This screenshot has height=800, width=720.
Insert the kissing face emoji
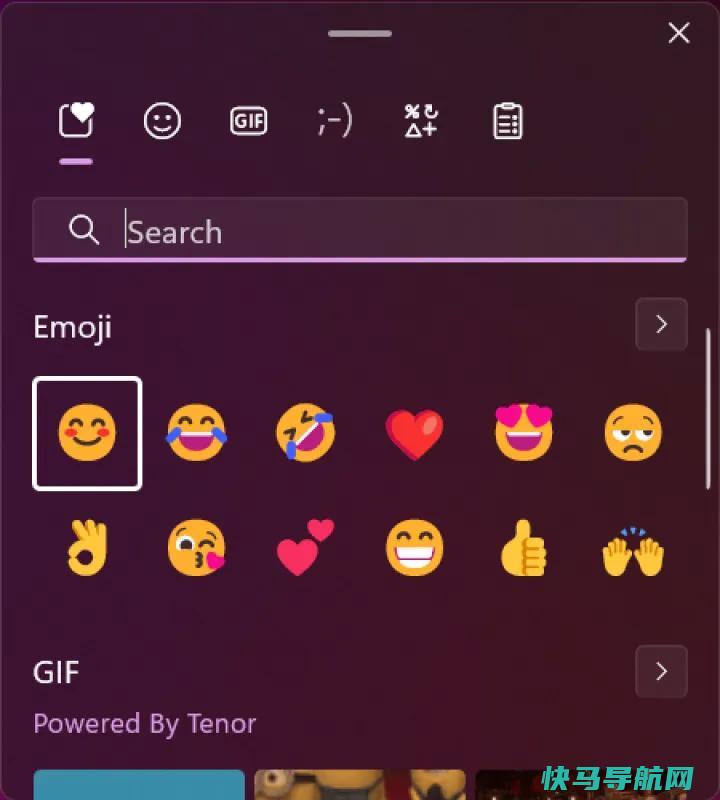196,547
